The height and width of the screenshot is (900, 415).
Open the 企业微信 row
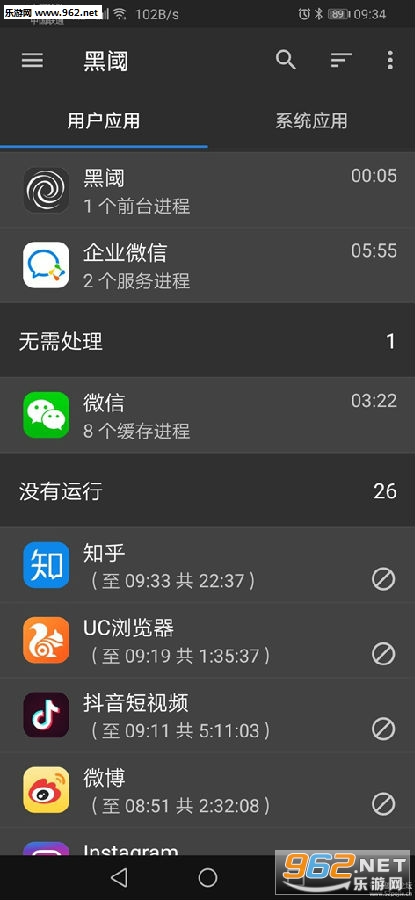pyautogui.click(x=207, y=265)
